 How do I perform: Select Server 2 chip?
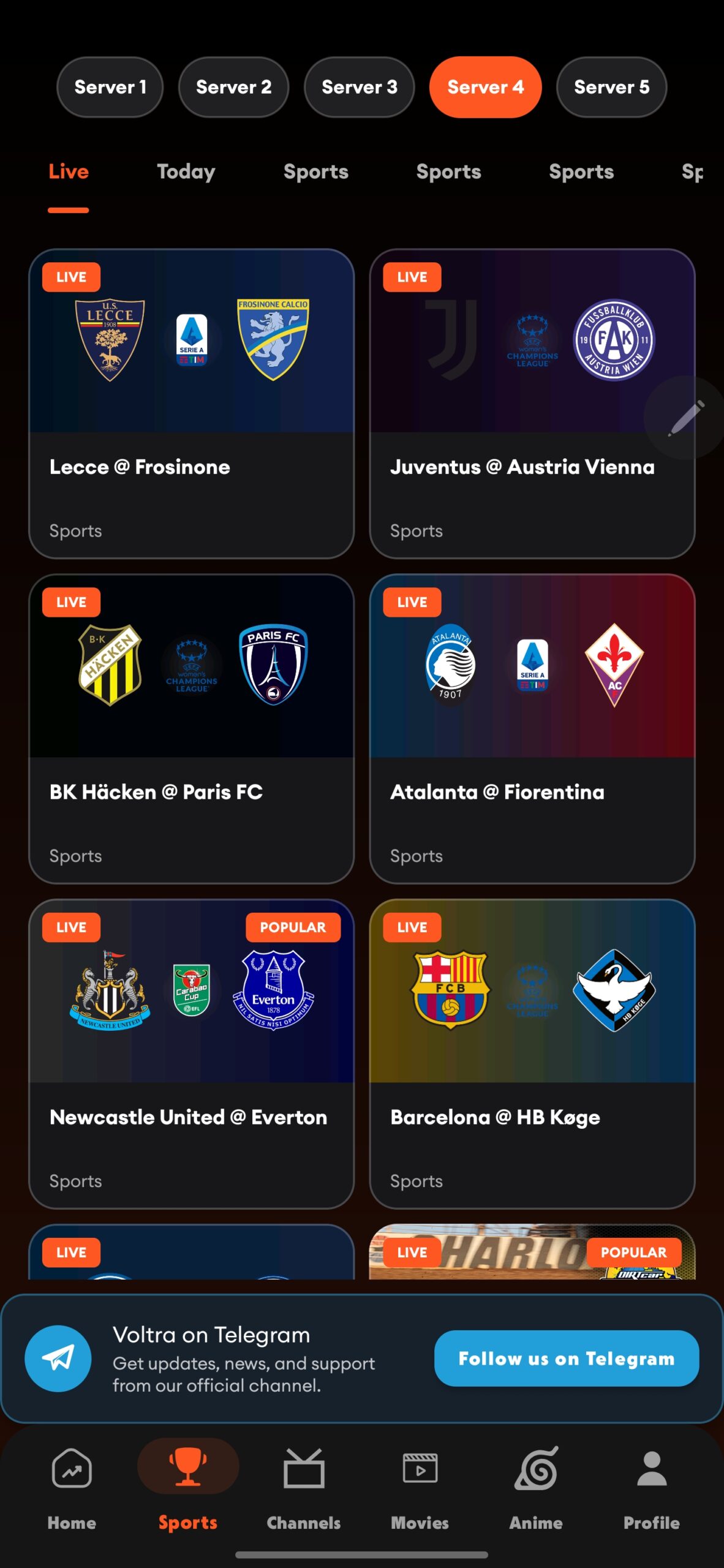(233, 87)
